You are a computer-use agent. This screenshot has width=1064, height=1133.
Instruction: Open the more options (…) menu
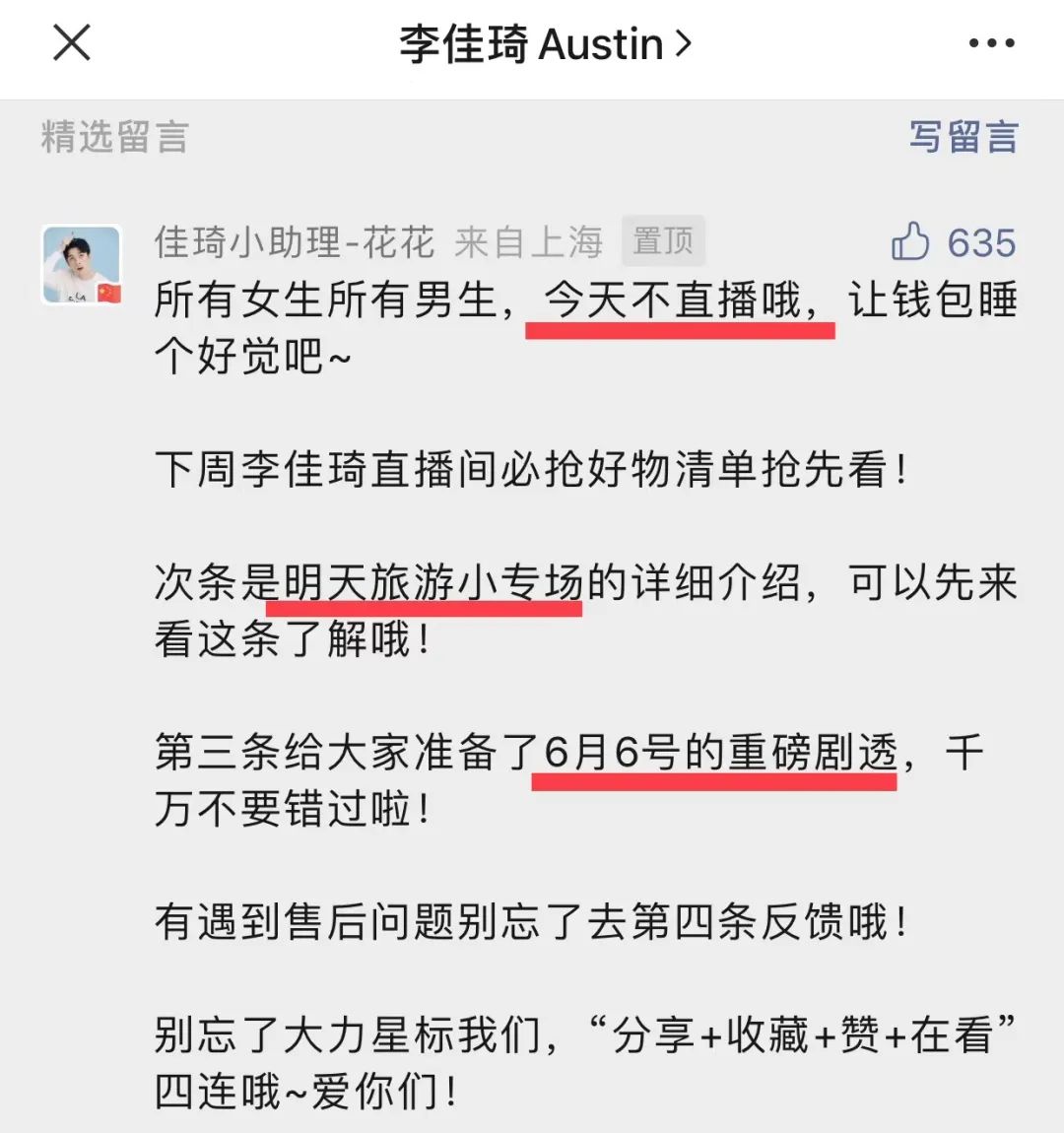point(992,41)
